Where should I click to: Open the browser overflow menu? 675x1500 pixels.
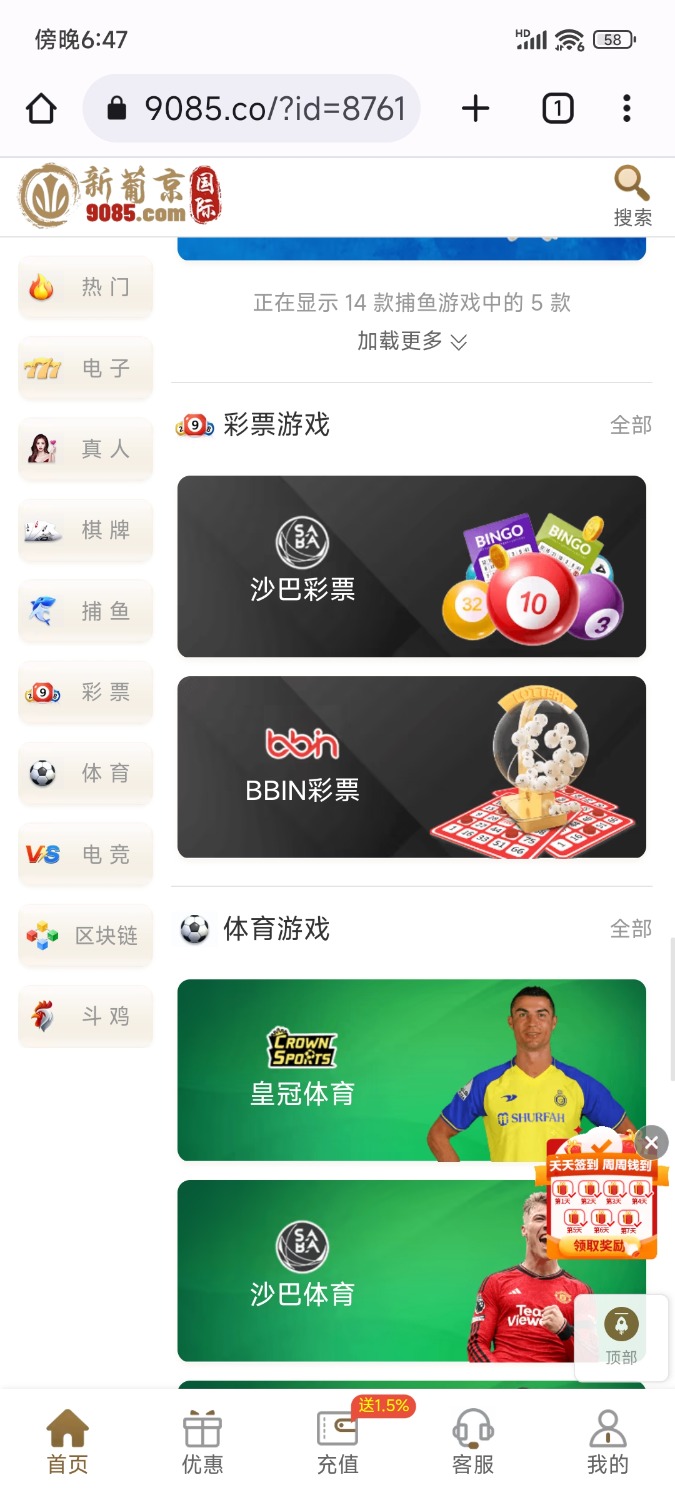click(626, 108)
